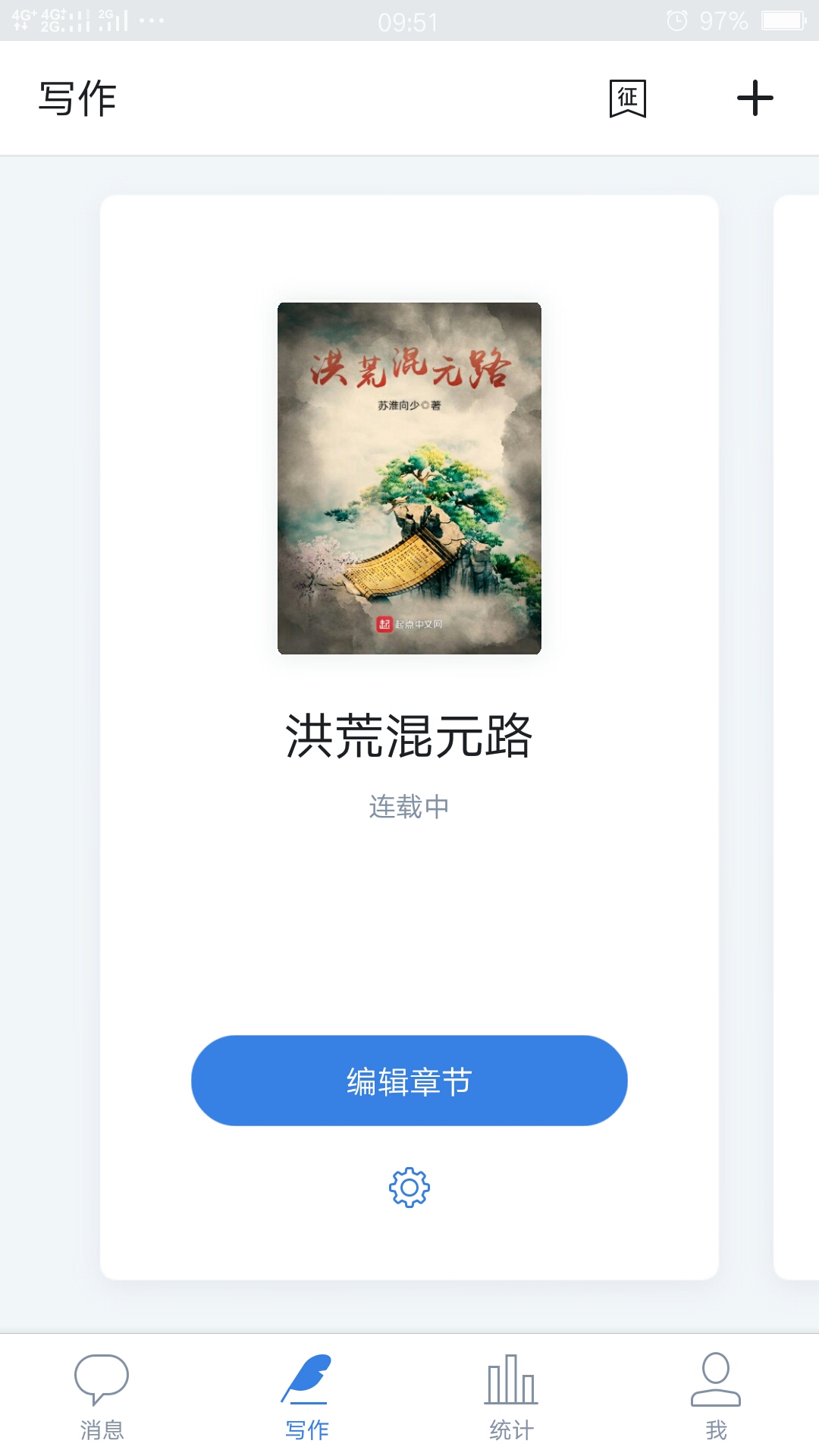Open book settings gear icon
This screenshot has height=1456, width=819.
[409, 1187]
